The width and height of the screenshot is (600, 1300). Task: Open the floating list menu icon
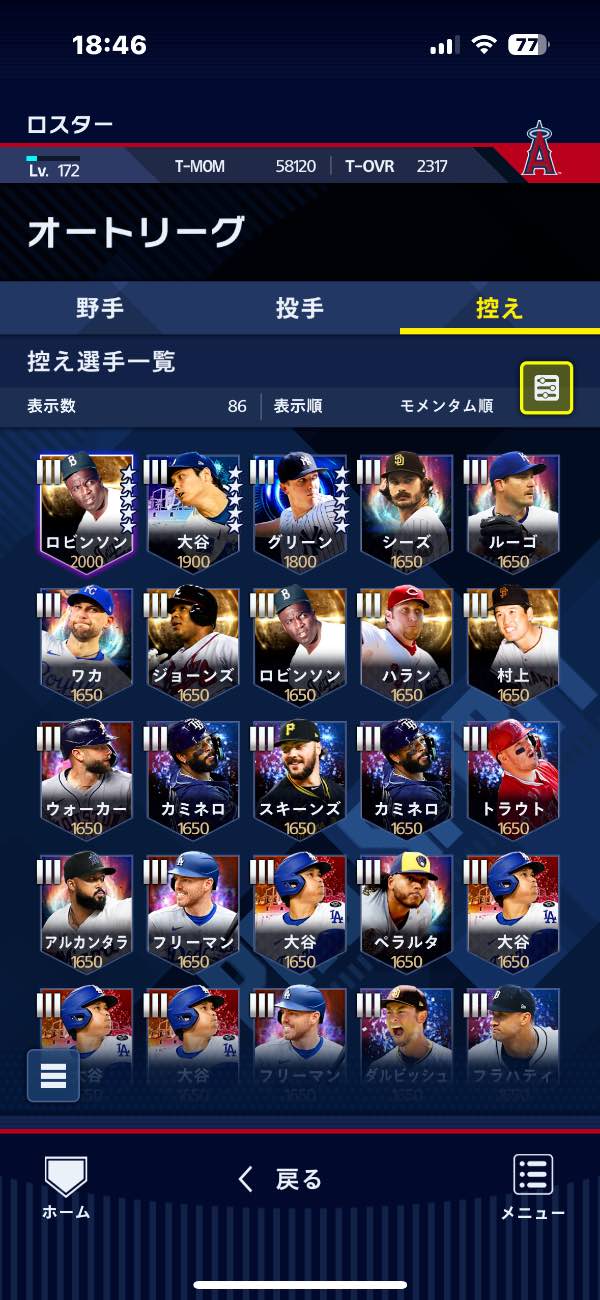(53, 1075)
